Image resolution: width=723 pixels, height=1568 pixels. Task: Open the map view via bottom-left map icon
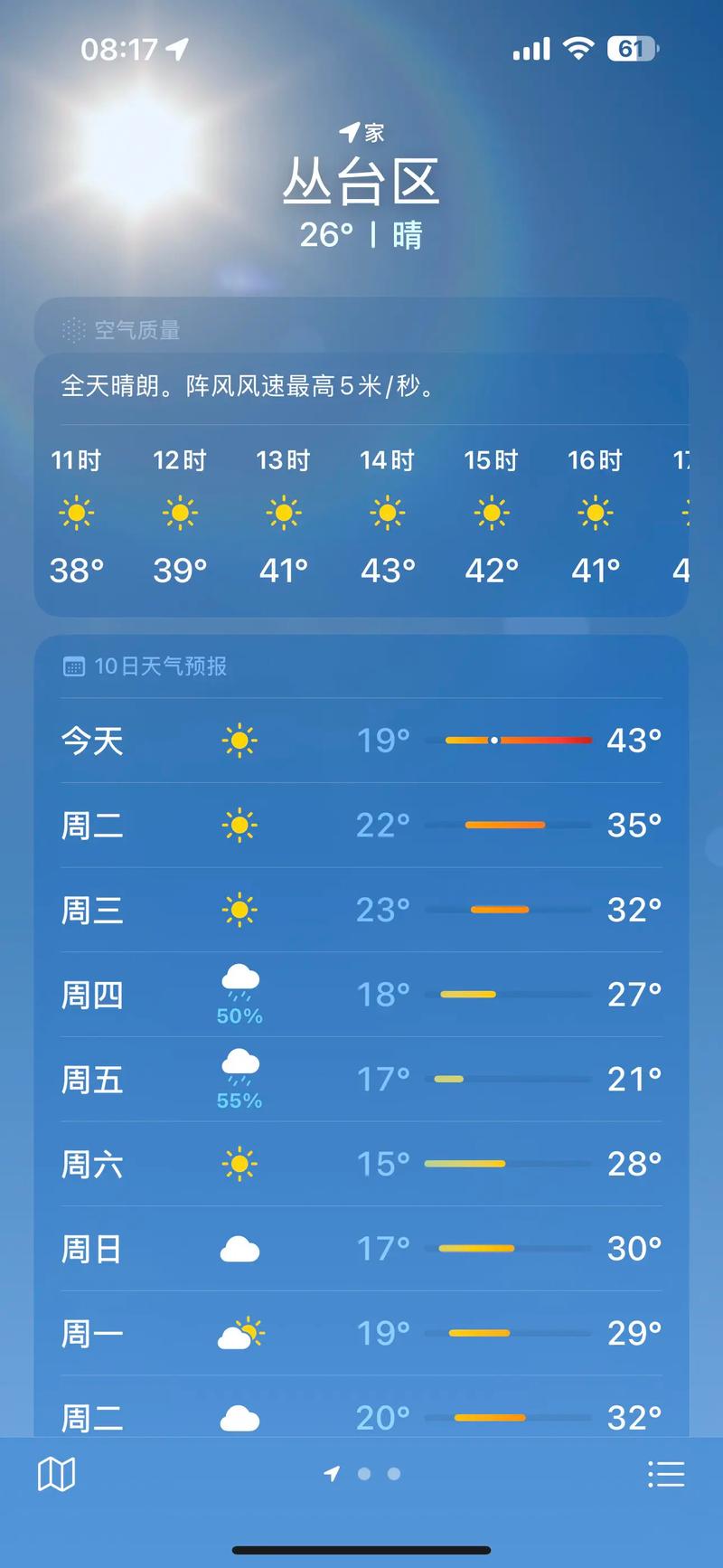(57, 1473)
